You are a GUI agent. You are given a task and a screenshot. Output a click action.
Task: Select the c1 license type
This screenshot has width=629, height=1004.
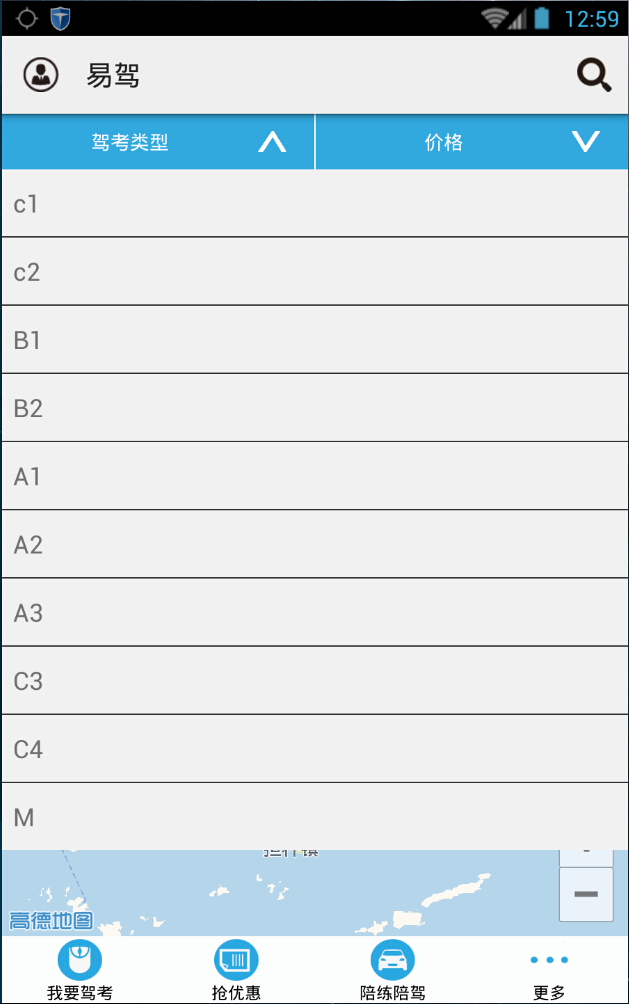pyautogui.click(x=314, y=204)
